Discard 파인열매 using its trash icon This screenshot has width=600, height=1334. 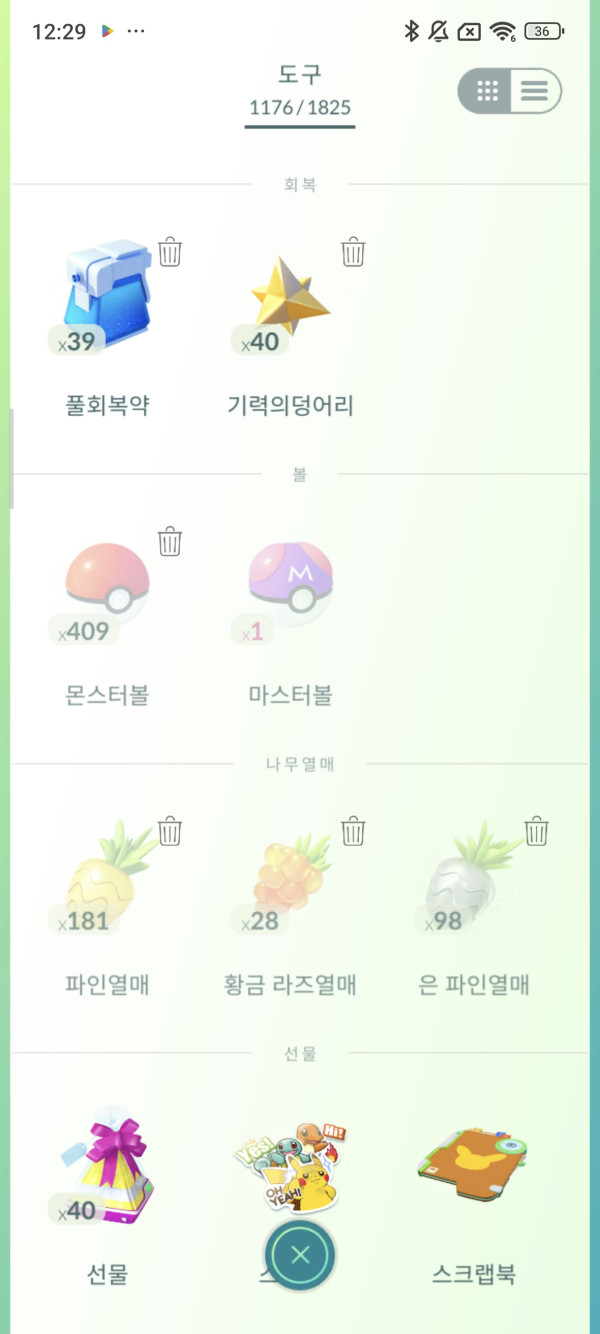170,830
